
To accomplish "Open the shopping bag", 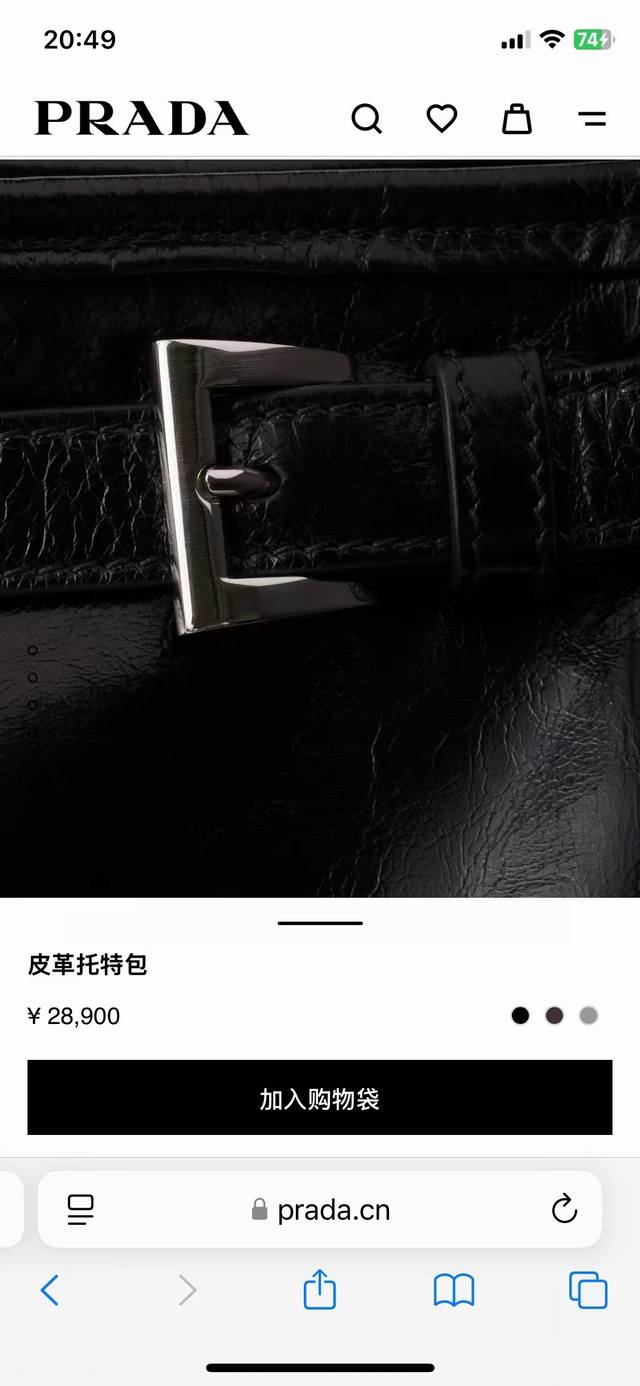I will click(x=516, y=119).
